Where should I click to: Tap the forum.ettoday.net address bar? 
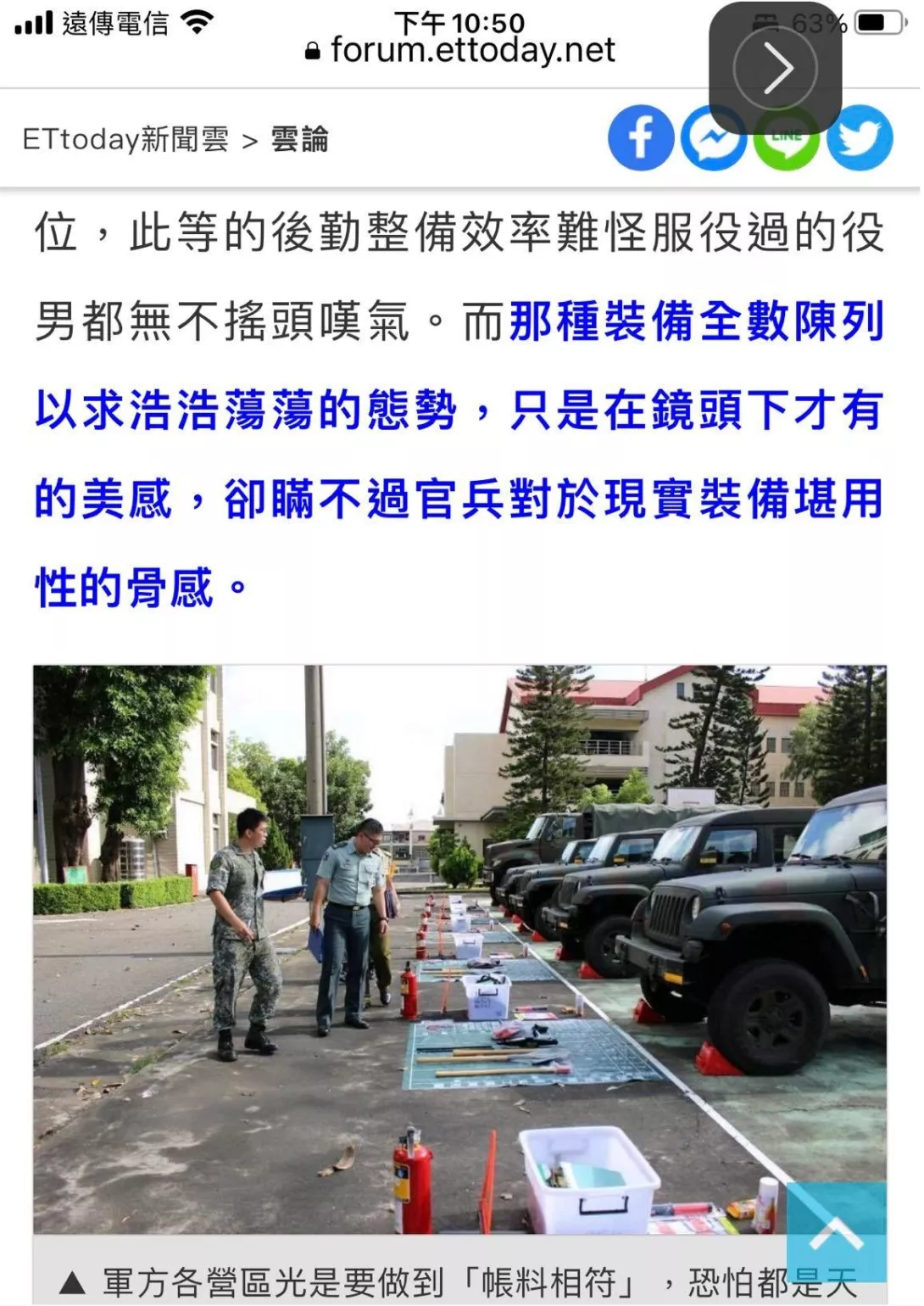460,50
